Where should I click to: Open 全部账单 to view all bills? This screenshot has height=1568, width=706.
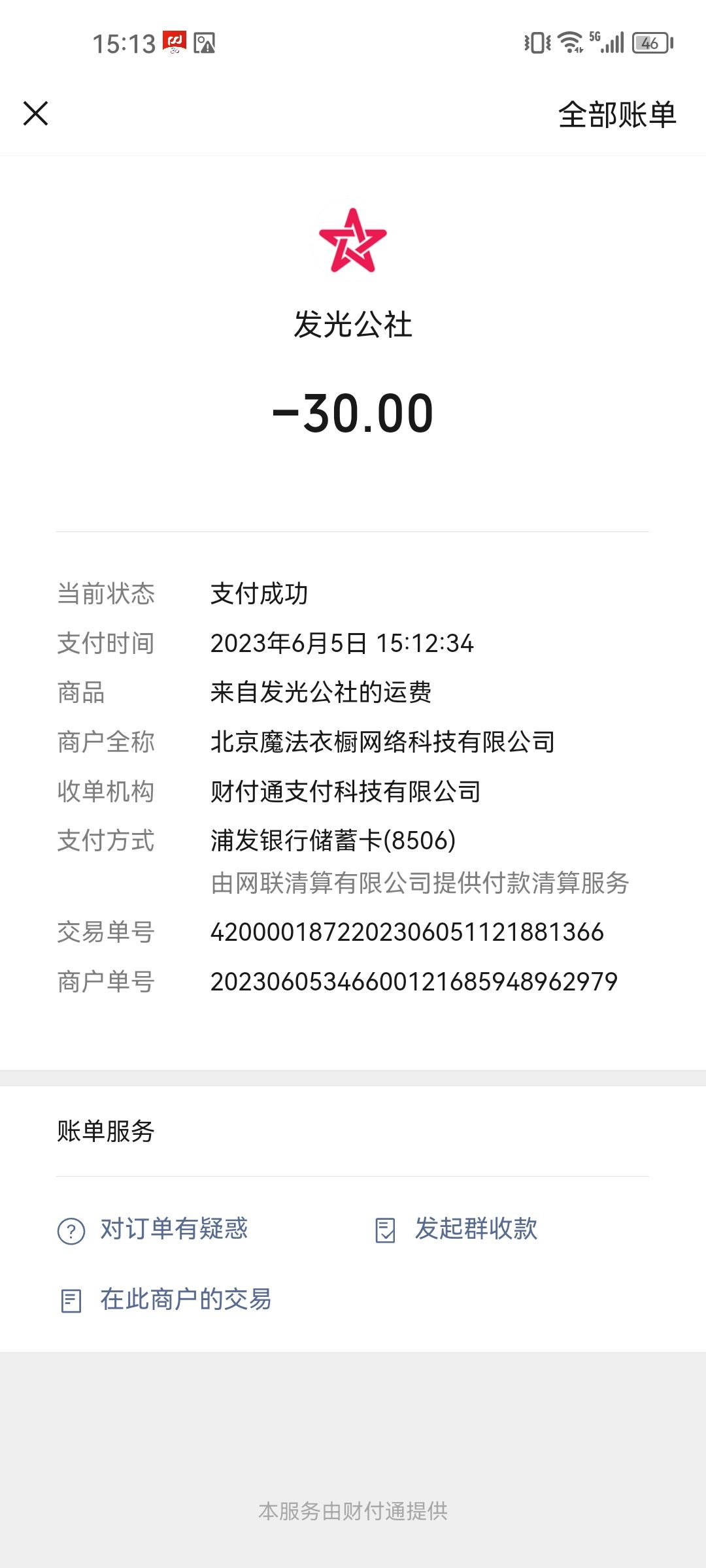pyautogui.click(x=617, y=114)
